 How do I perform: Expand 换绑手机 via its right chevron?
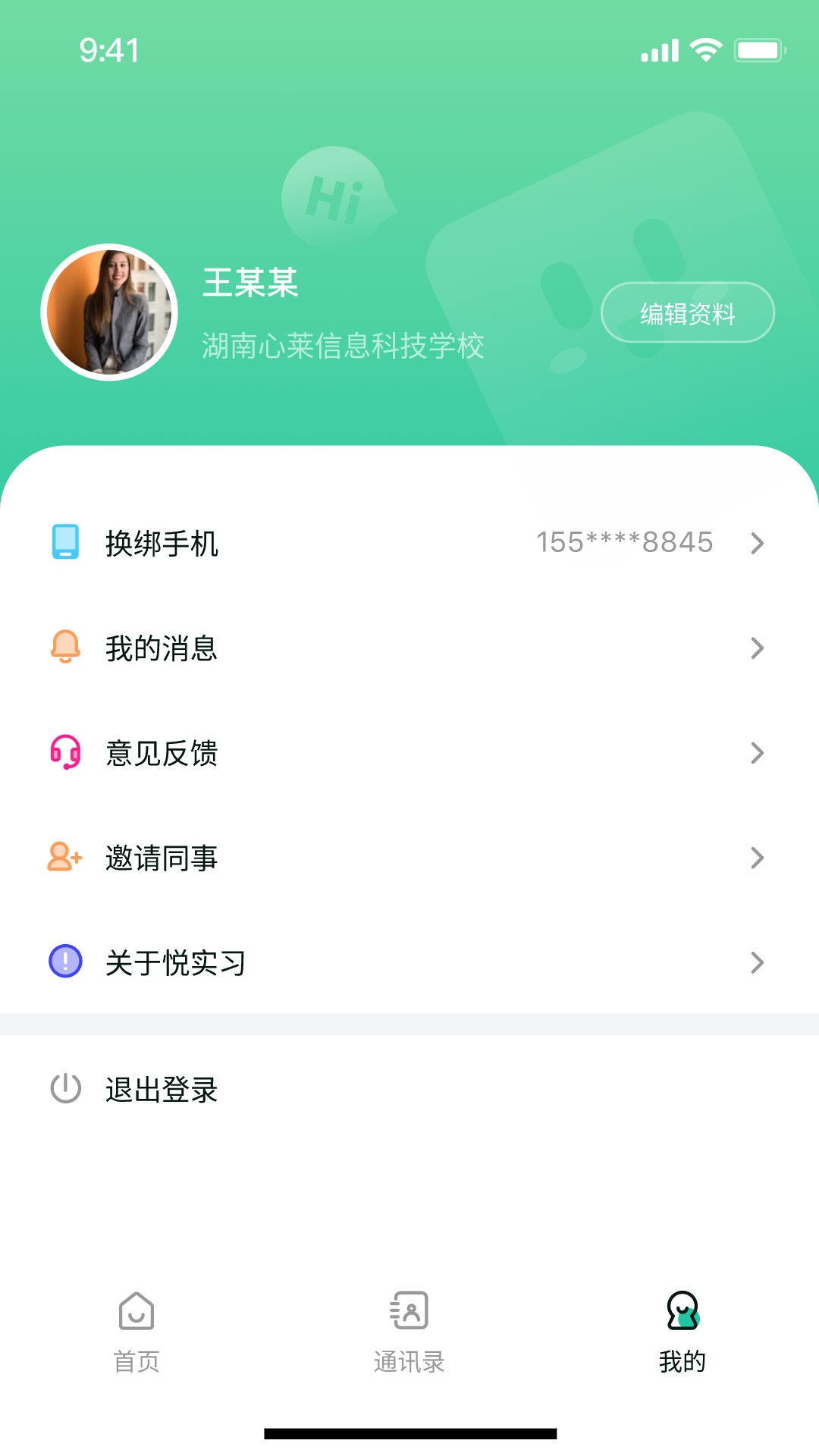click(758, 543)
